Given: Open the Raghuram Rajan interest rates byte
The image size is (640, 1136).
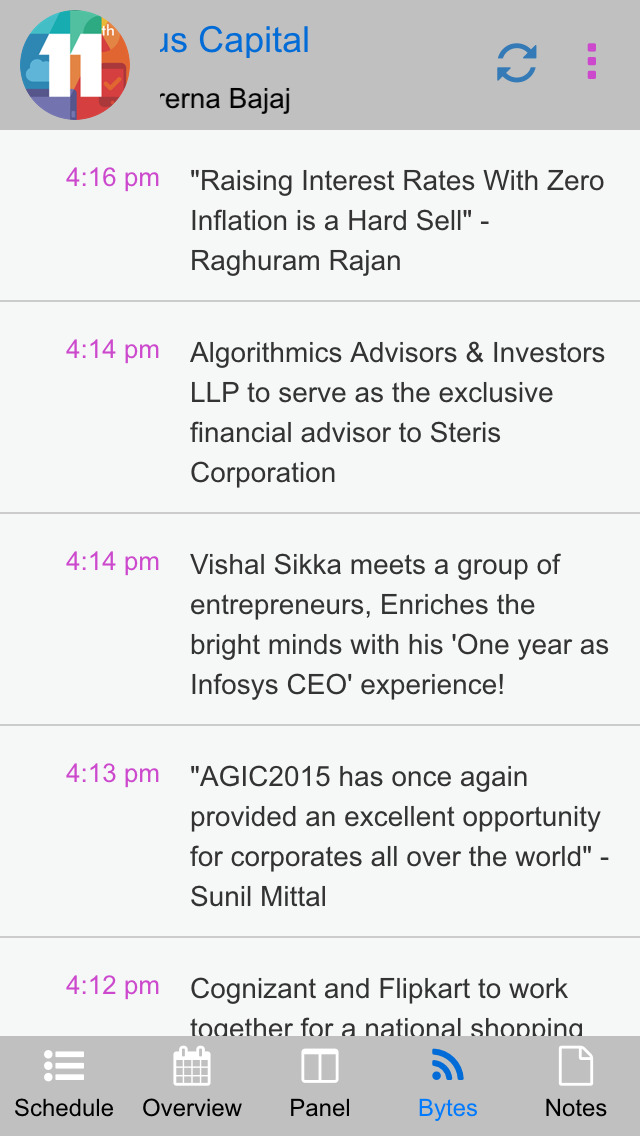Looking at the screenshot, I should [320, 216].
